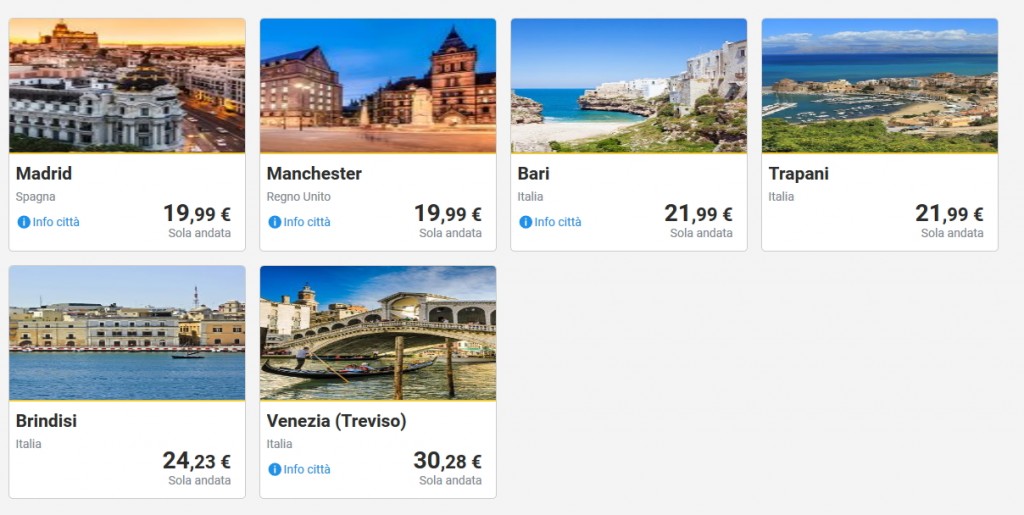This screenshot has height=515, width=1024.
Task: Open the Brindisi destination card
Action: point(127,333)
